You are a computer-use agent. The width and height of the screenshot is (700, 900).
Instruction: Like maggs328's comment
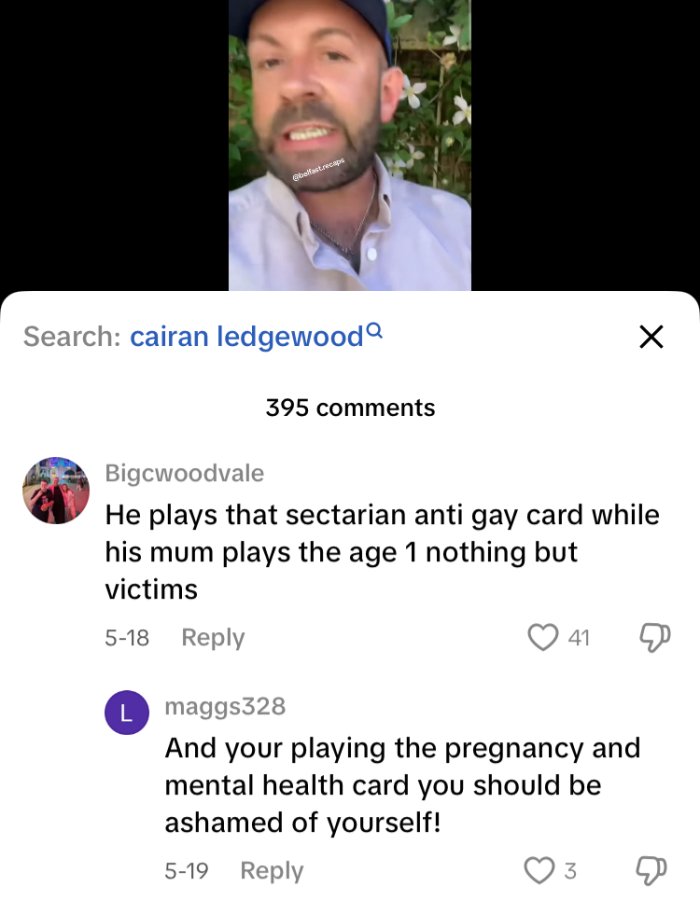[x=540, y=871]
